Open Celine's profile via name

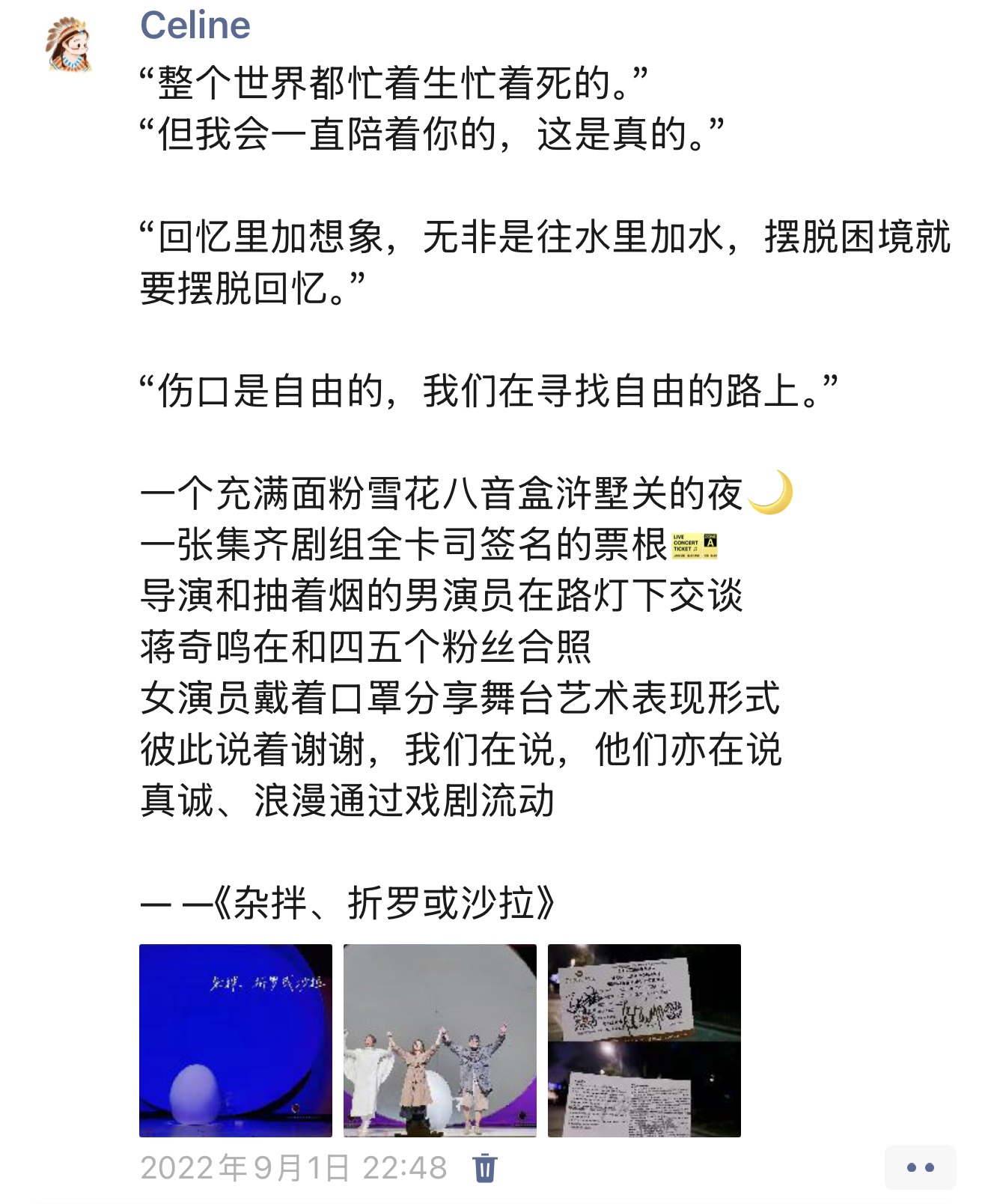[195, 25]
